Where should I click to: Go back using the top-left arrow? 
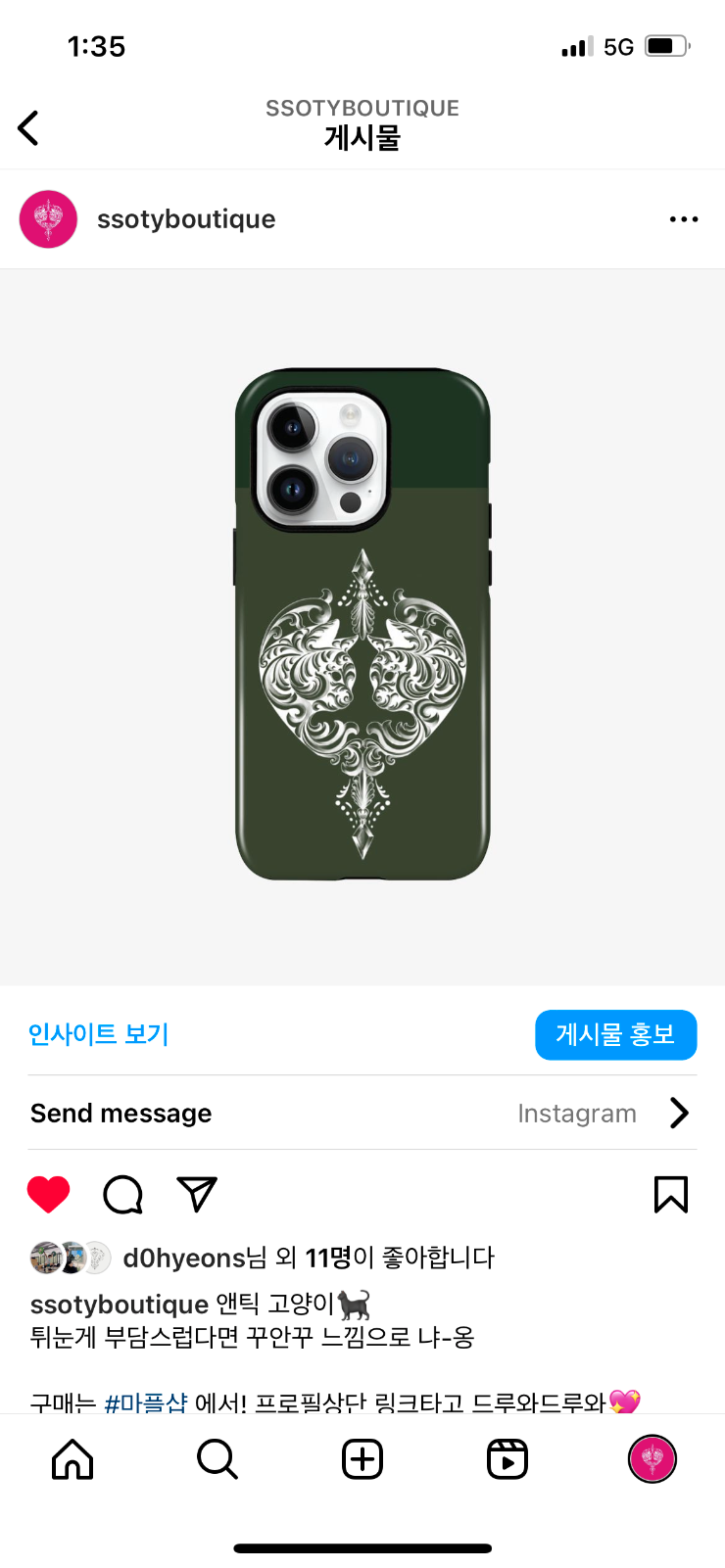pyautogui.click(x=29, y=127)
